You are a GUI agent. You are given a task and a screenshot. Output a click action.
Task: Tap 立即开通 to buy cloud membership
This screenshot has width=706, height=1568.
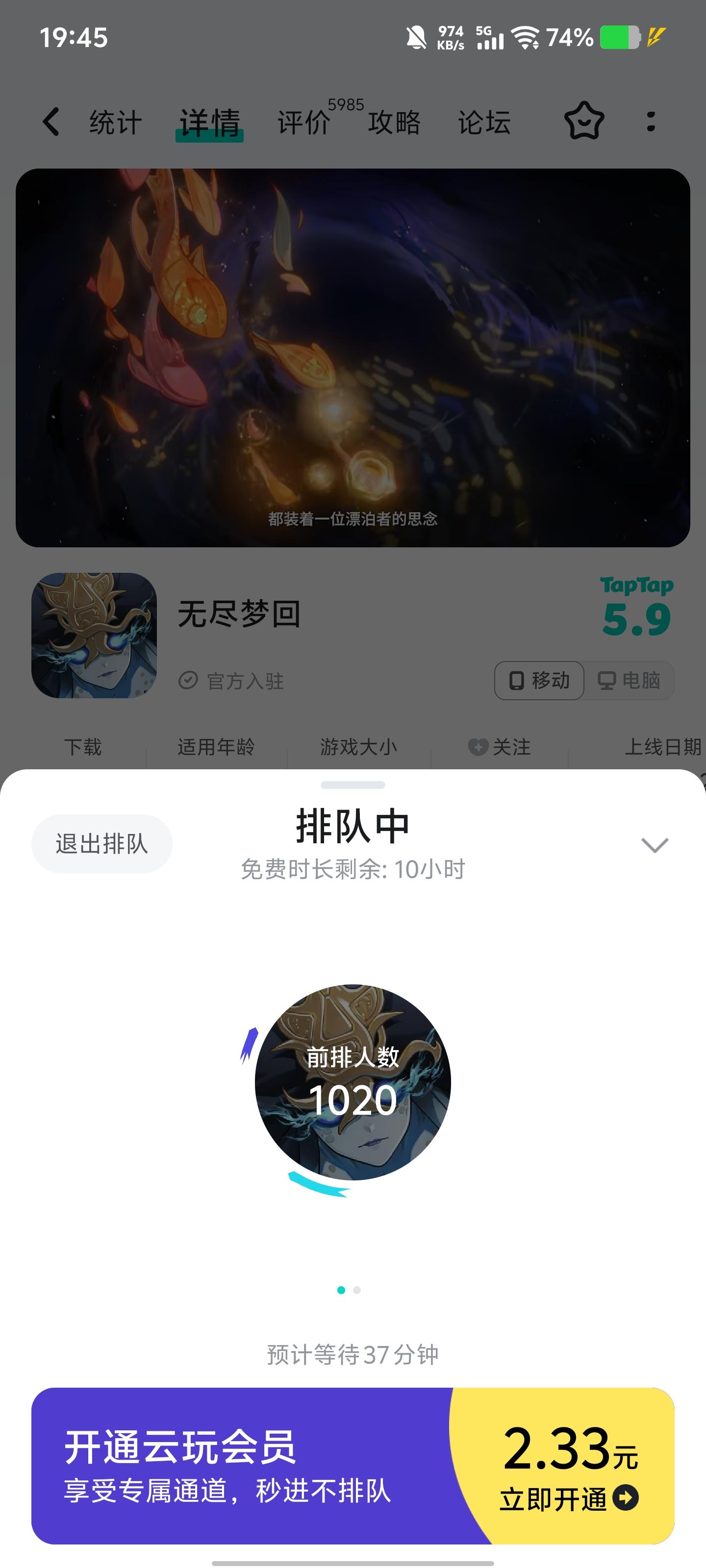(x=568, y=1498)
